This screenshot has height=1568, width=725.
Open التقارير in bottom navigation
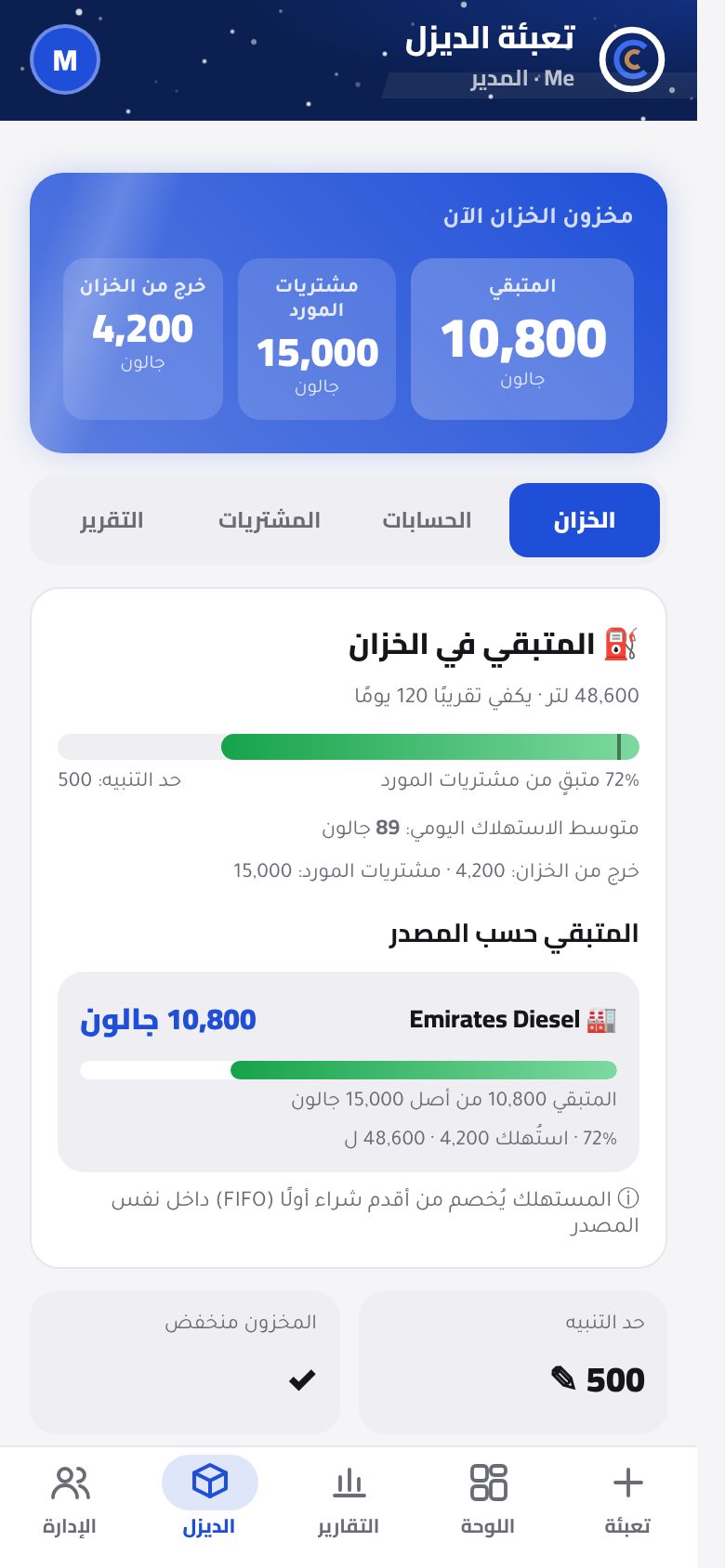[x=349, y=1499]
